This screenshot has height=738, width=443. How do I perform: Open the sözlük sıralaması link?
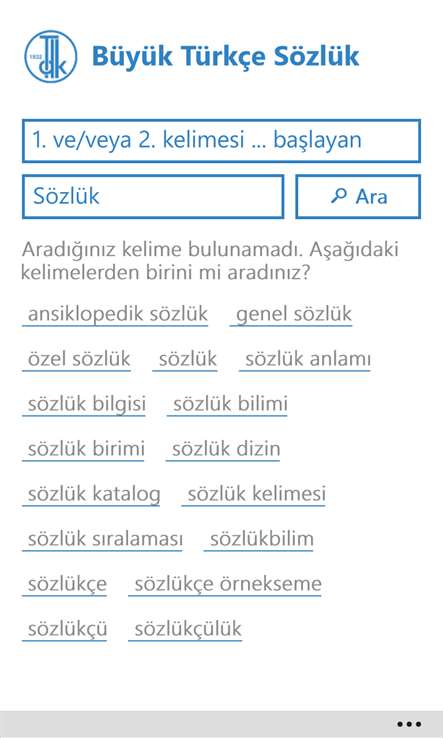pyautogui.click(x=102, y=540)
